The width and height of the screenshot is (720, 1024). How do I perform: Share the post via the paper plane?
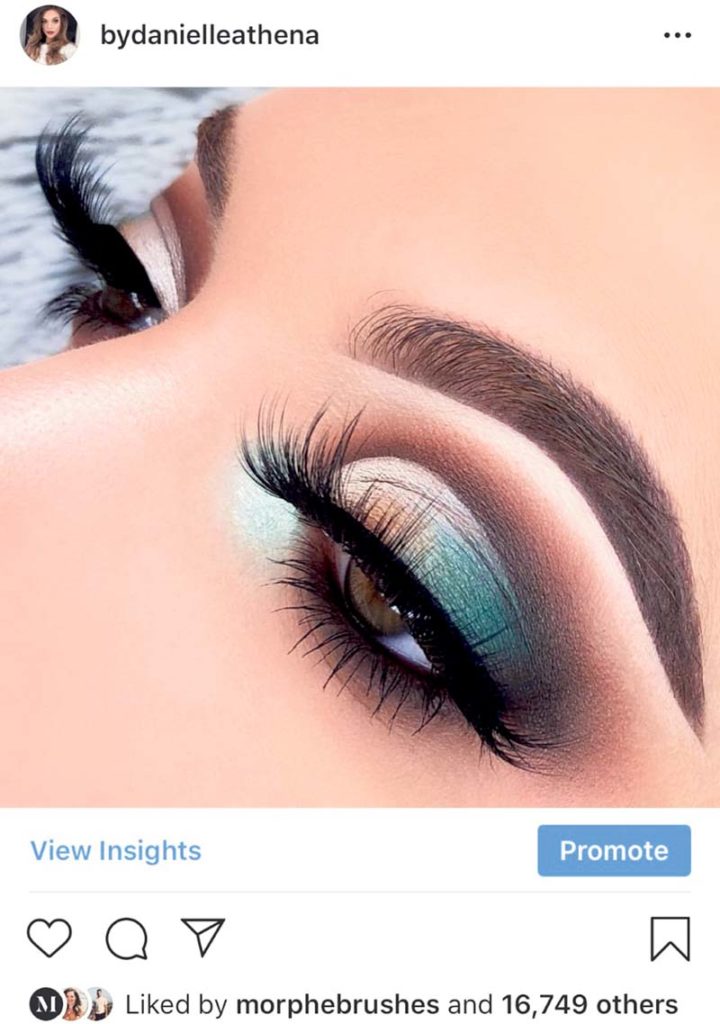[201, 937]
